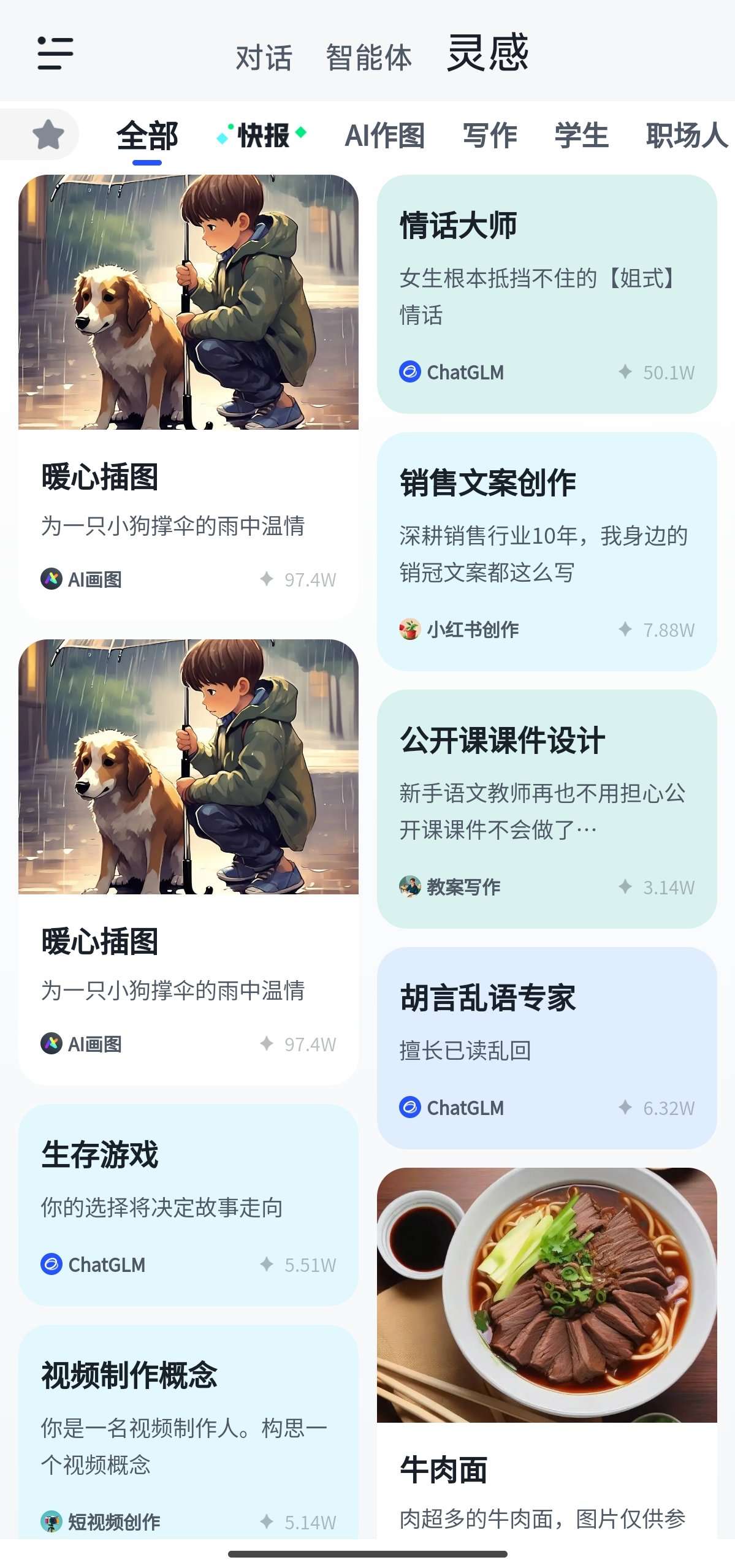Click the spark icon next to 97.4W
Viewport: 735px width, 1568px height.
pyautogui.click(x=267, y=578)
